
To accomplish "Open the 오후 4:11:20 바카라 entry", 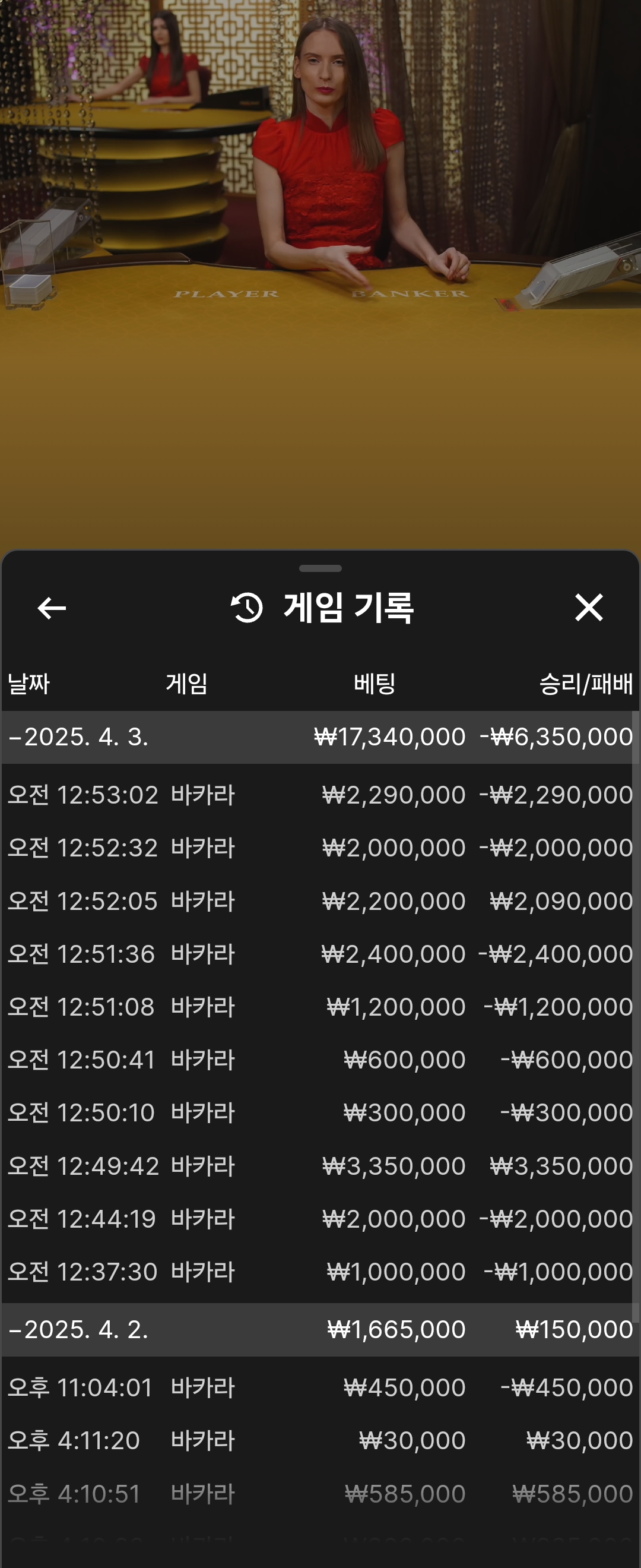I will 320,1440.
